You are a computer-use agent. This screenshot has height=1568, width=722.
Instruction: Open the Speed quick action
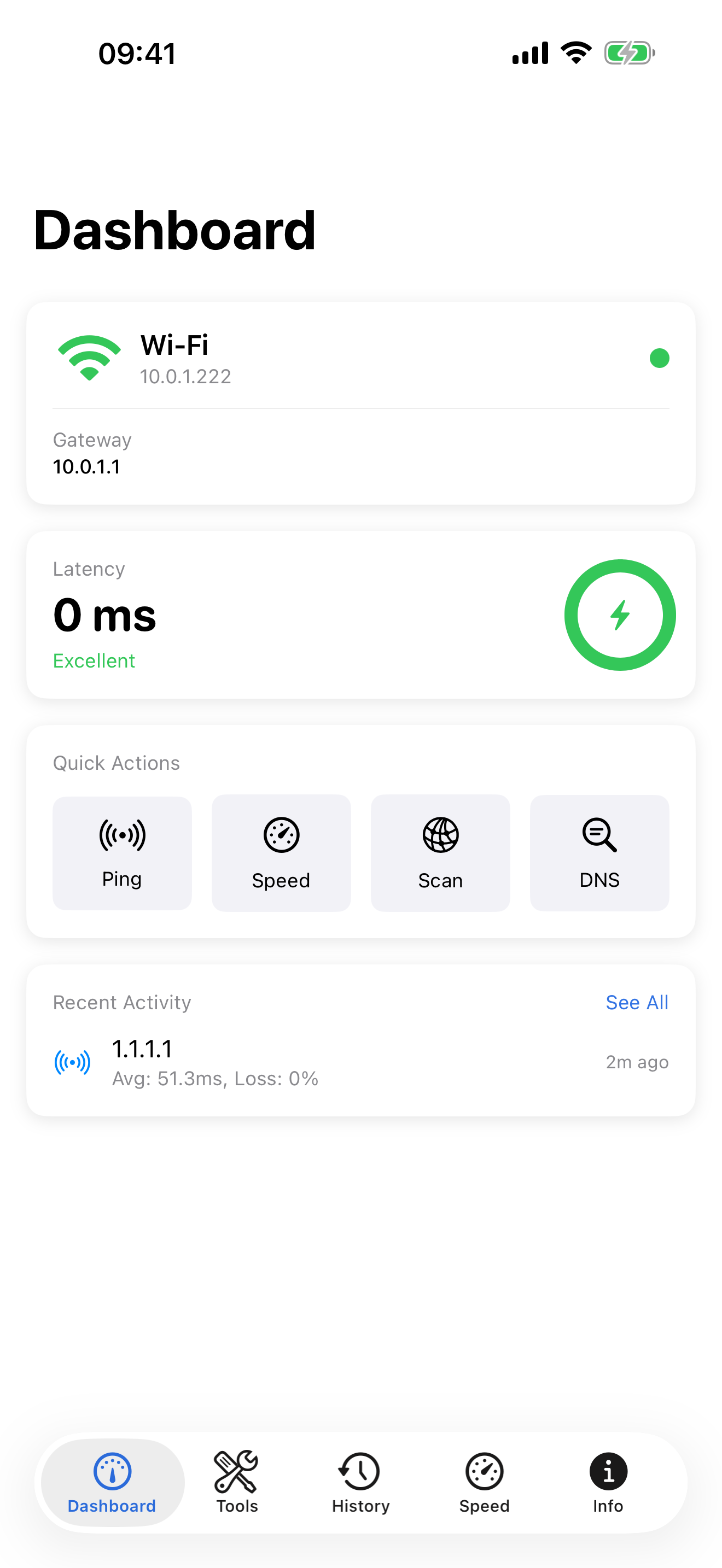[x=281, y=852]
